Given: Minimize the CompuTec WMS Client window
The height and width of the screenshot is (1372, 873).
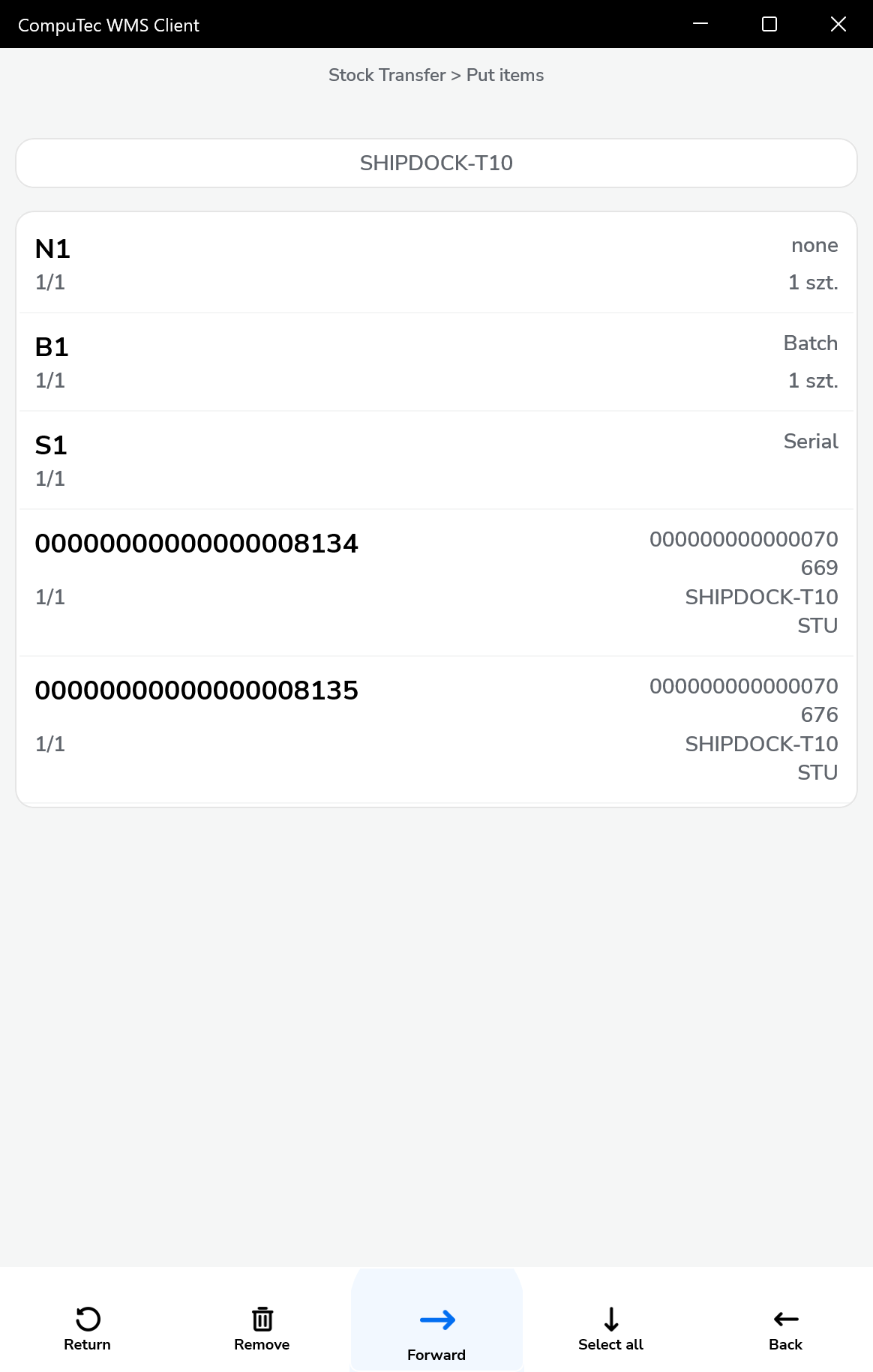Looking at the screenshot, I should coord(700,24).
